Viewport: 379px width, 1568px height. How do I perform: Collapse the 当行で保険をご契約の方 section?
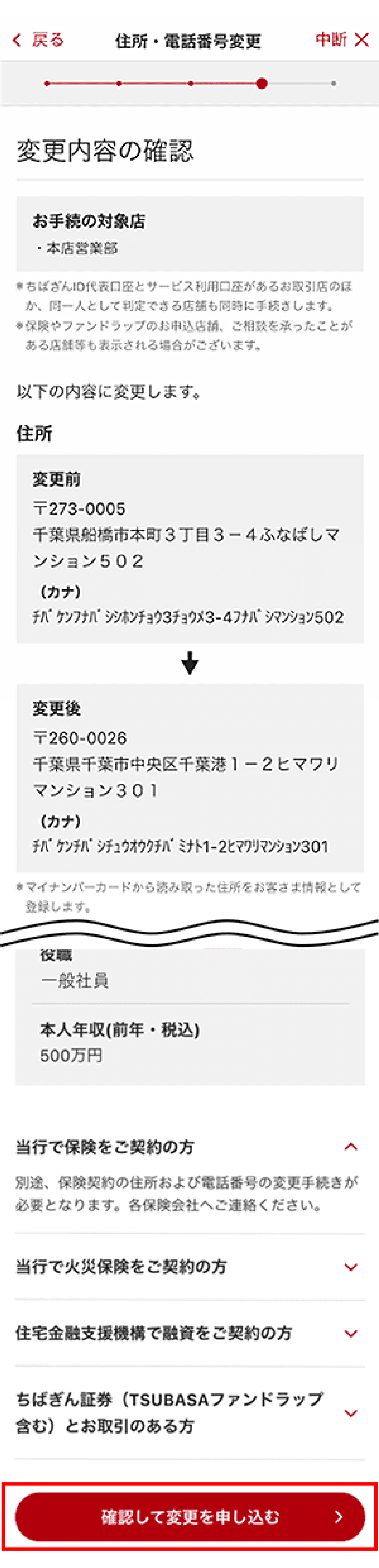click(x=350, y=1147)
